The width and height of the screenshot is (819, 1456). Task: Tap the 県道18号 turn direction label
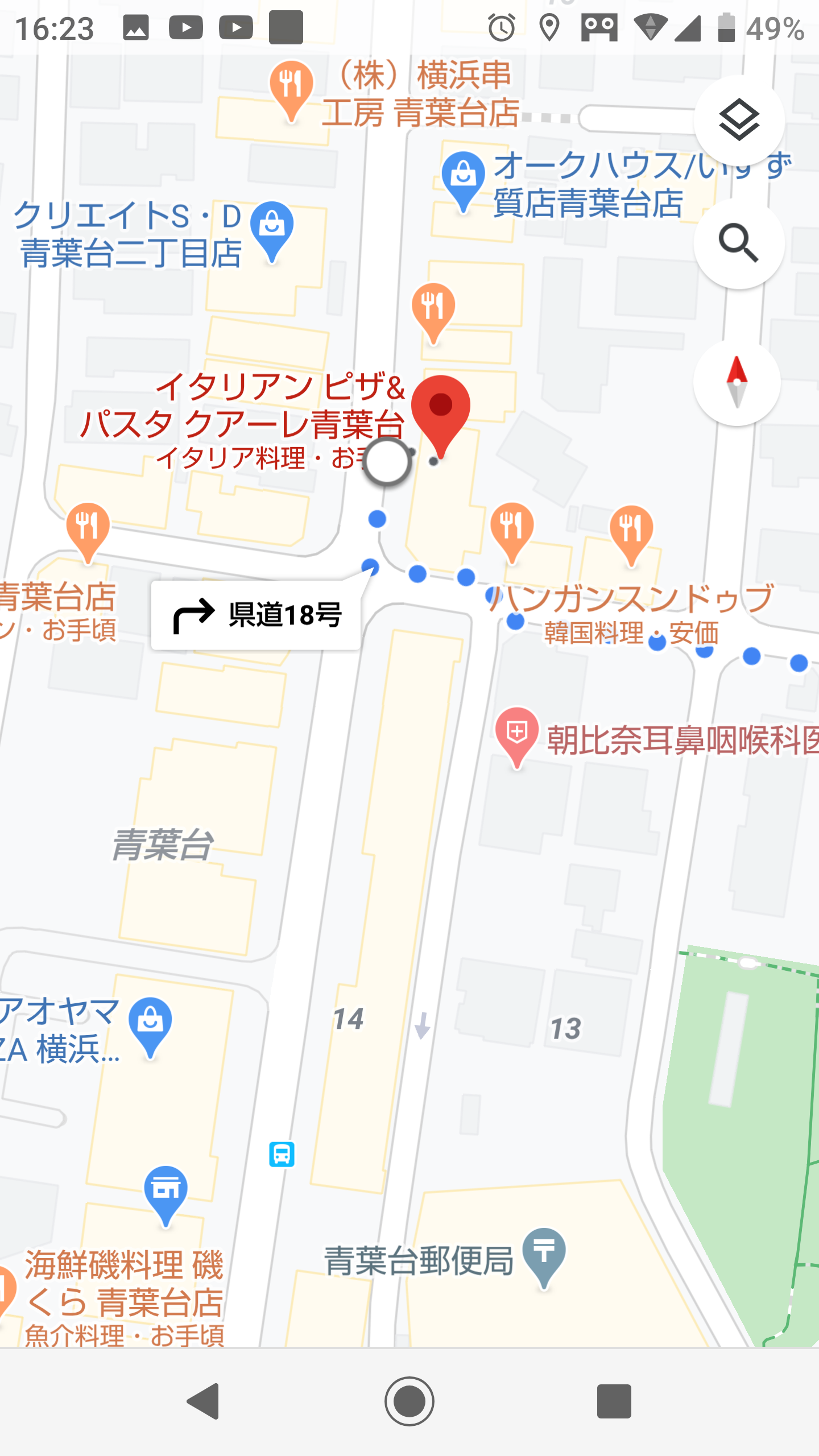pos(257,615)
